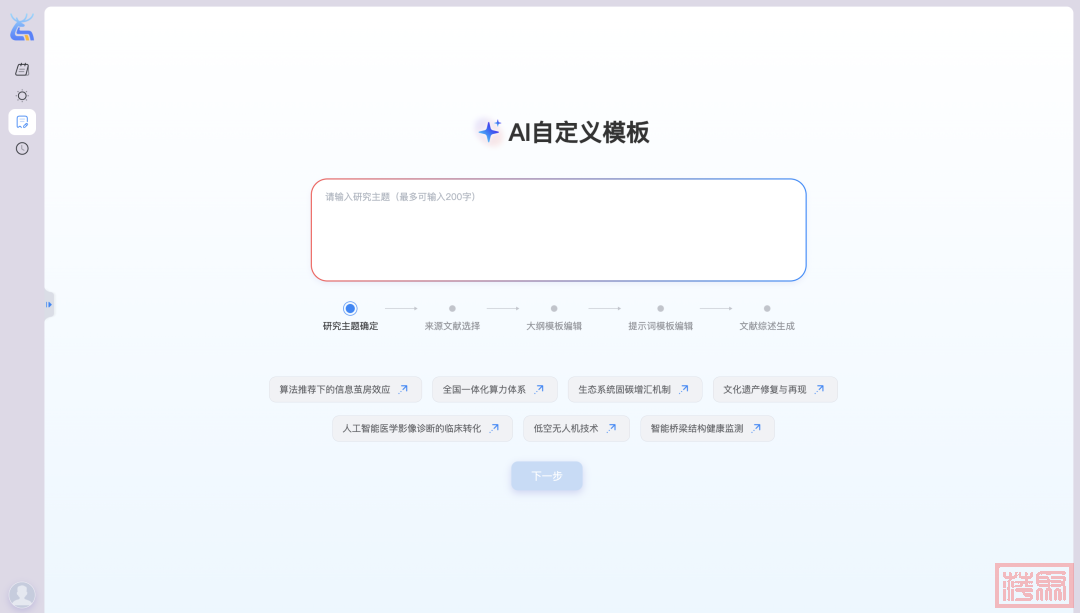
Task: Select the 低空无人机技术 suggestion chip
Action: 576,429
